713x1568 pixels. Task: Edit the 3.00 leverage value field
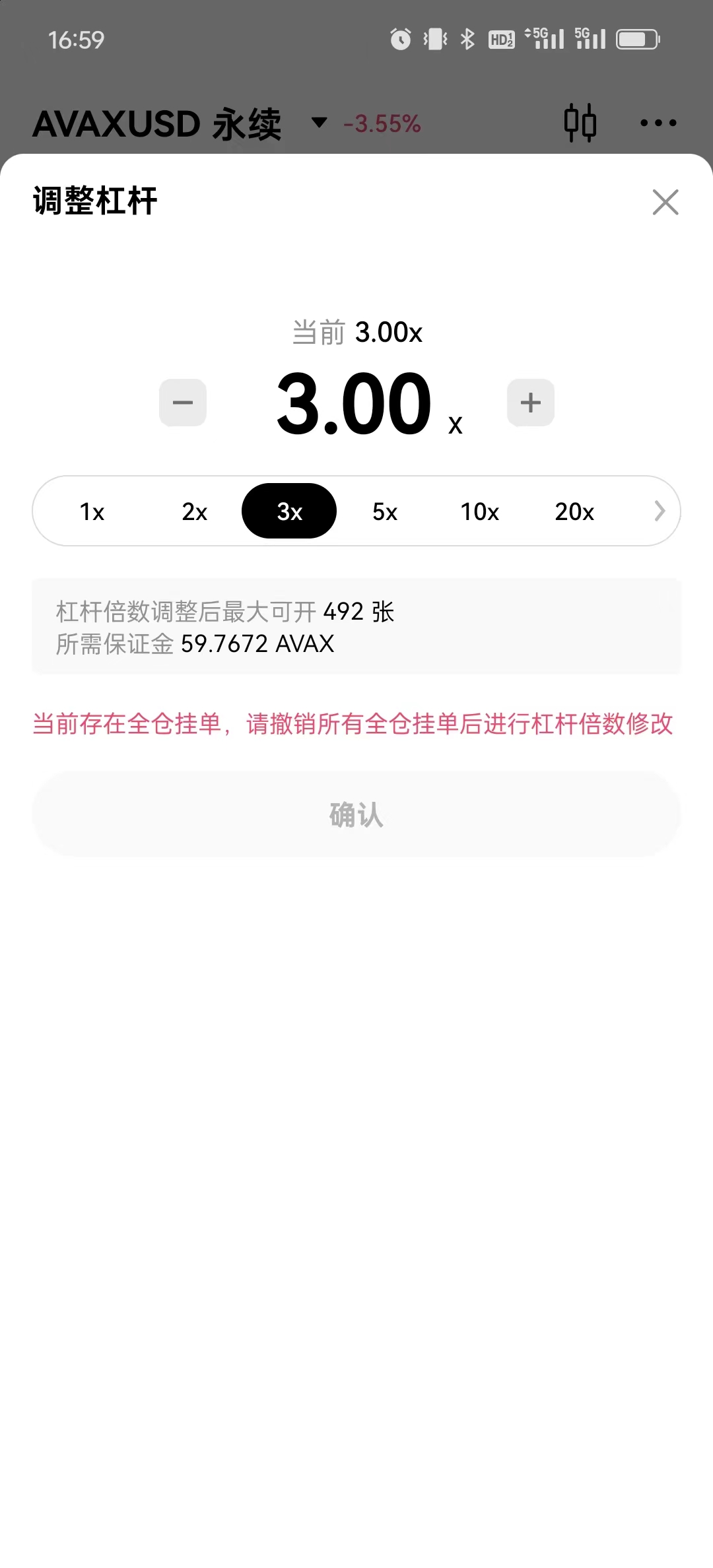click(x=355, y=404)
